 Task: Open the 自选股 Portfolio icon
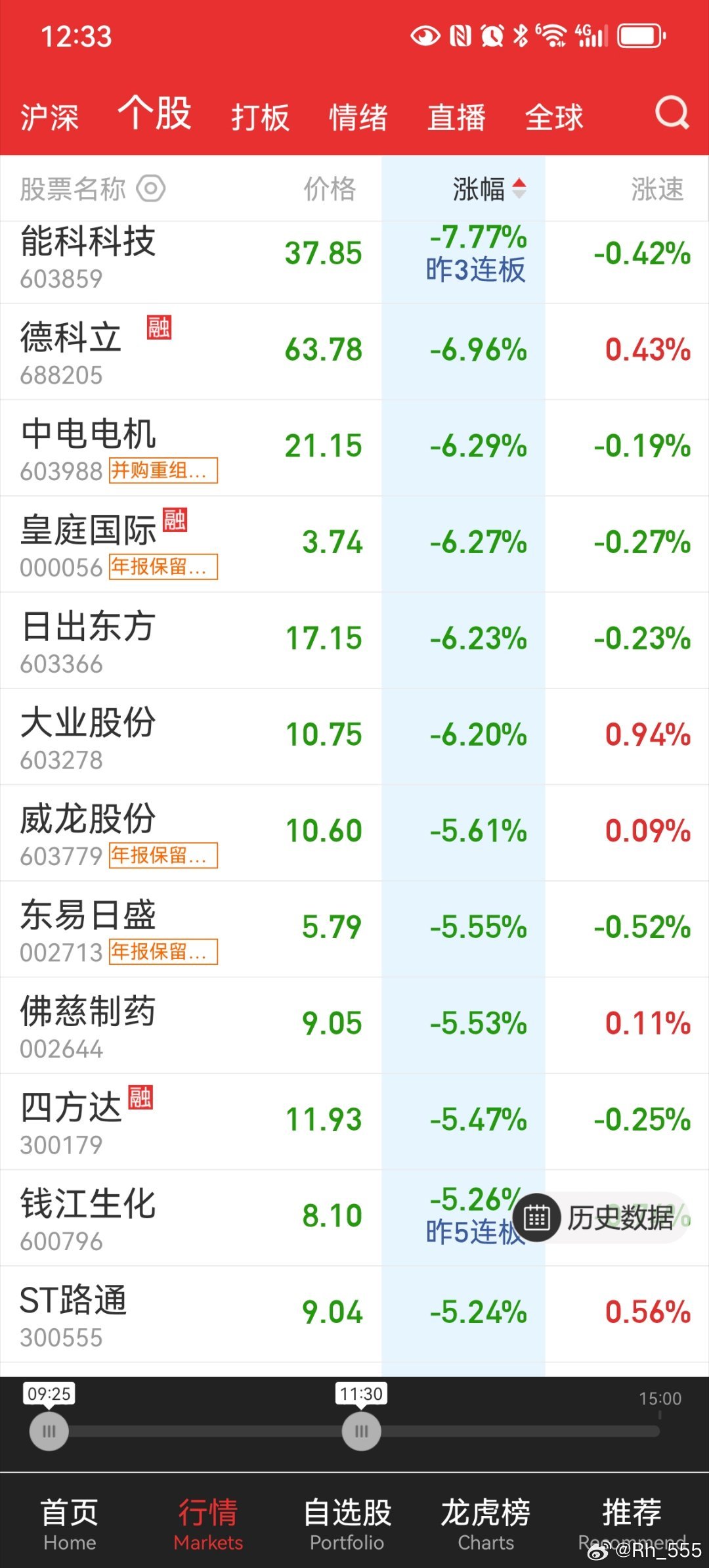347,1524
